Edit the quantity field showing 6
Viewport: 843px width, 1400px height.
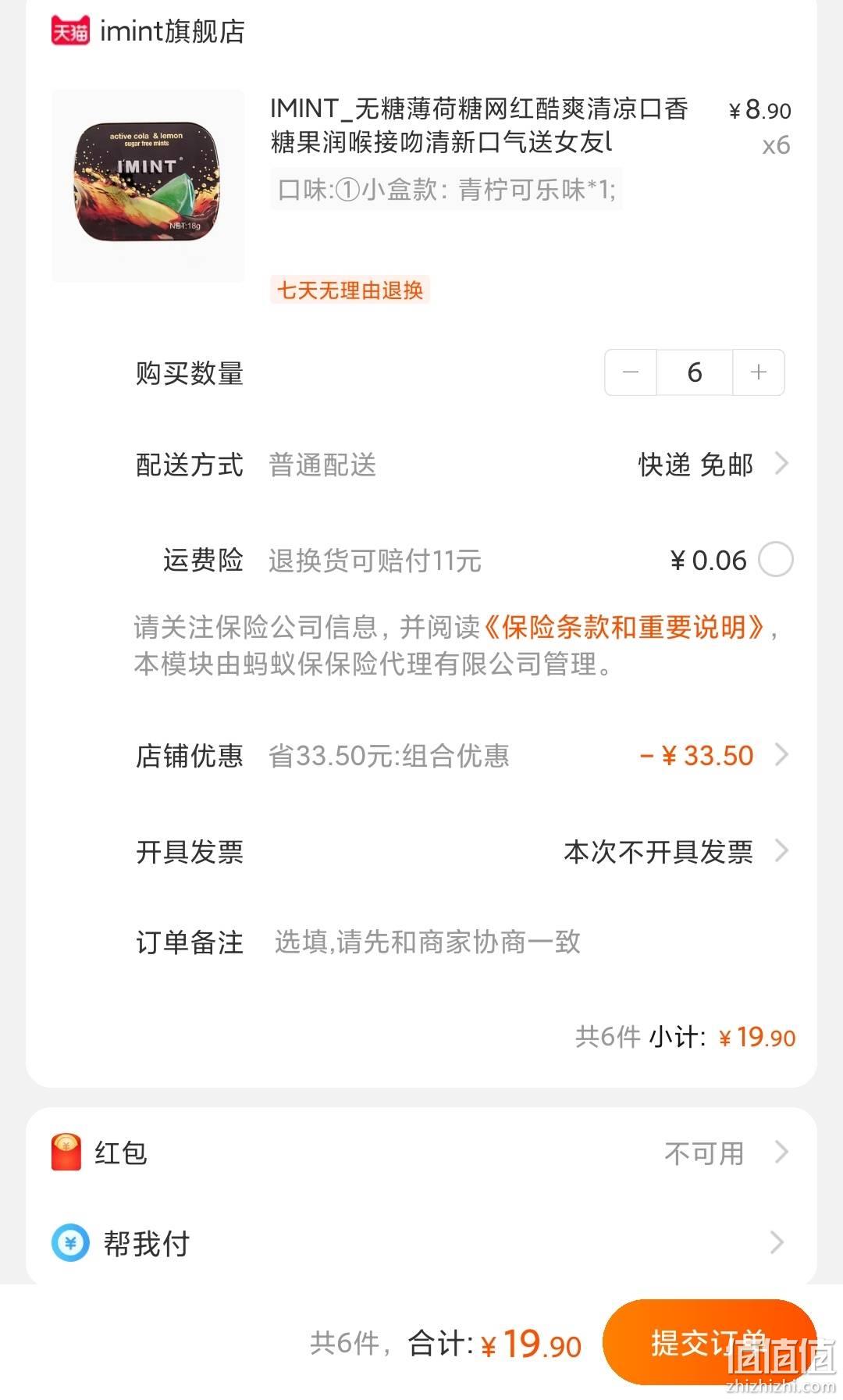pos(695,372)
